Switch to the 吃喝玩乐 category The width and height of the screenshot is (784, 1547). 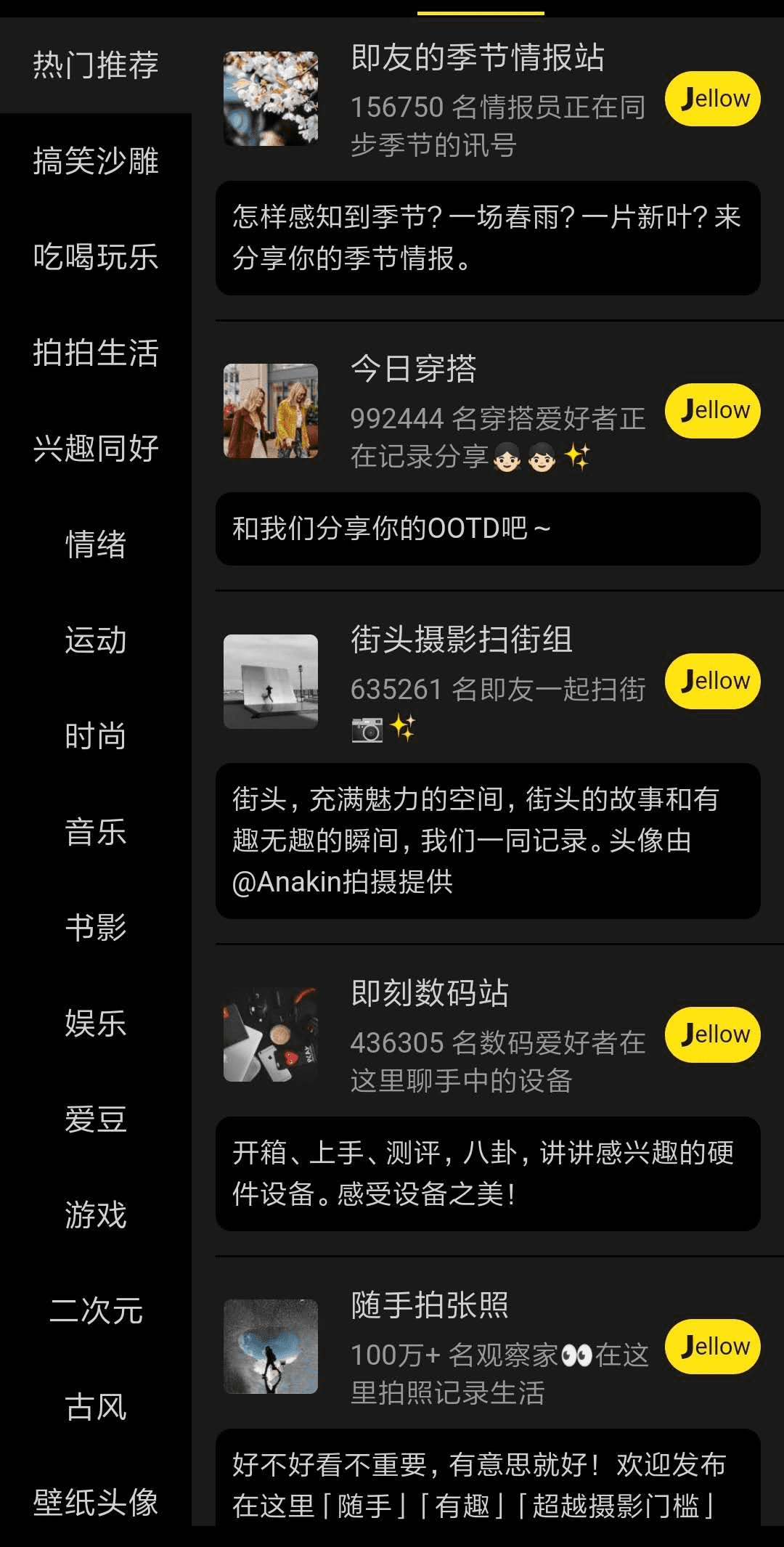(x=95, y=257)
